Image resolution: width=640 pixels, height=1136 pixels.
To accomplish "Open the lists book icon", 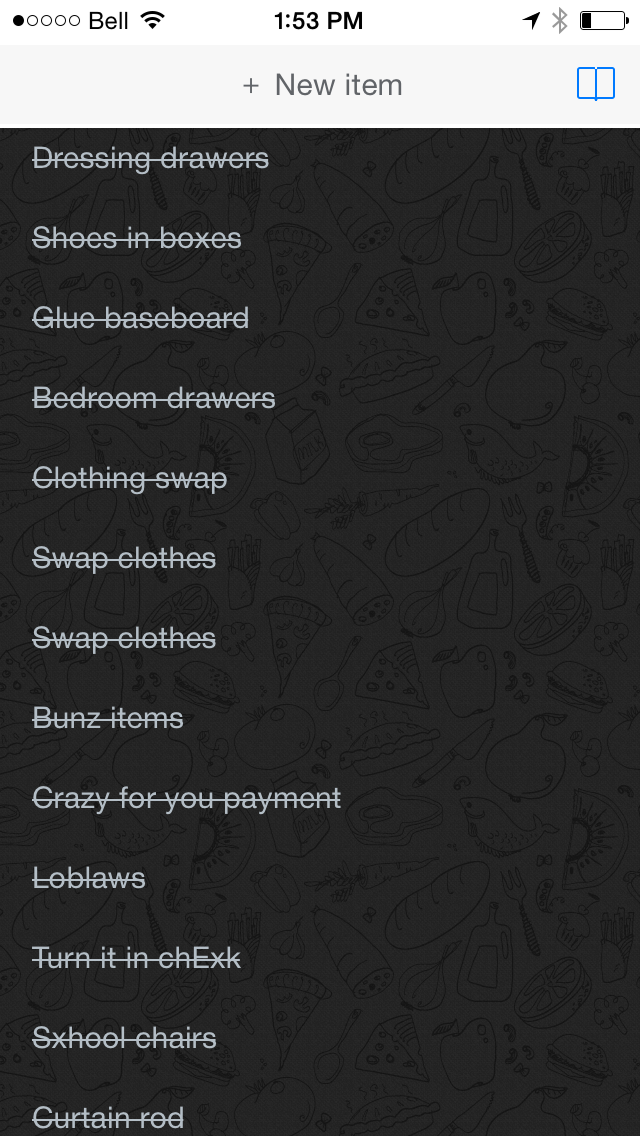I will (595, 84).
